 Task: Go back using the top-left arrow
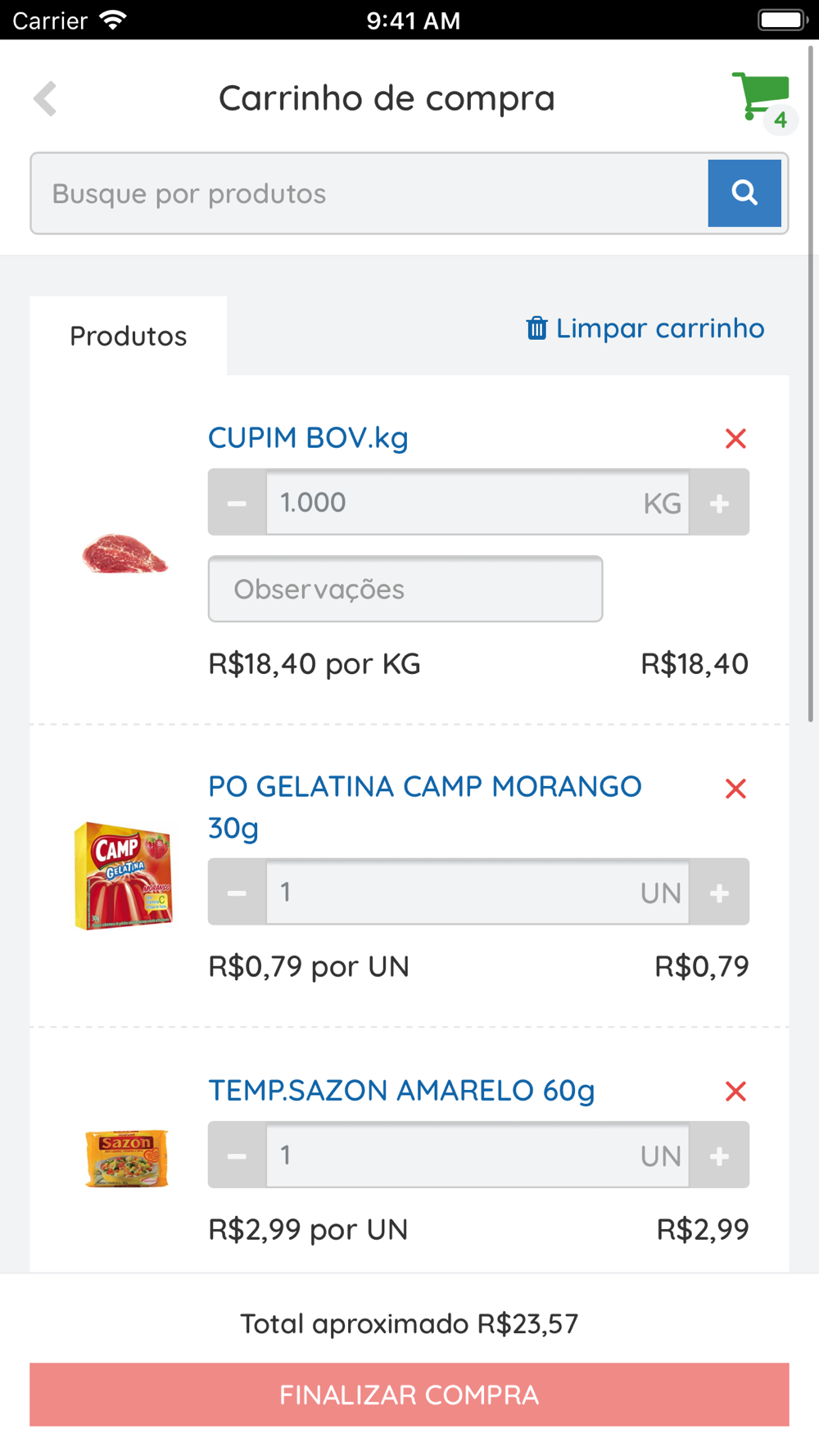coord(45,98)
